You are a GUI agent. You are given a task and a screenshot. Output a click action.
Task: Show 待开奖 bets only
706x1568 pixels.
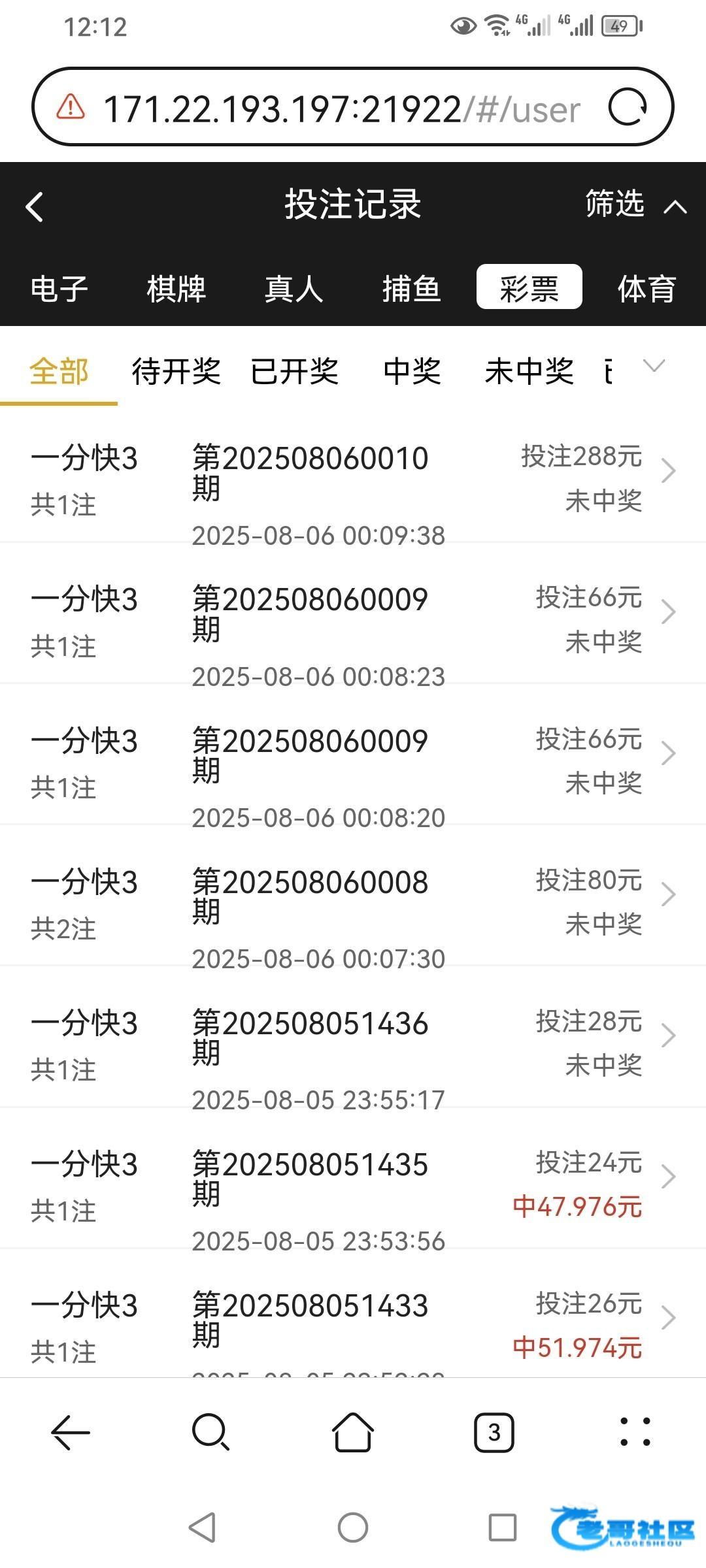click(176, 371)
